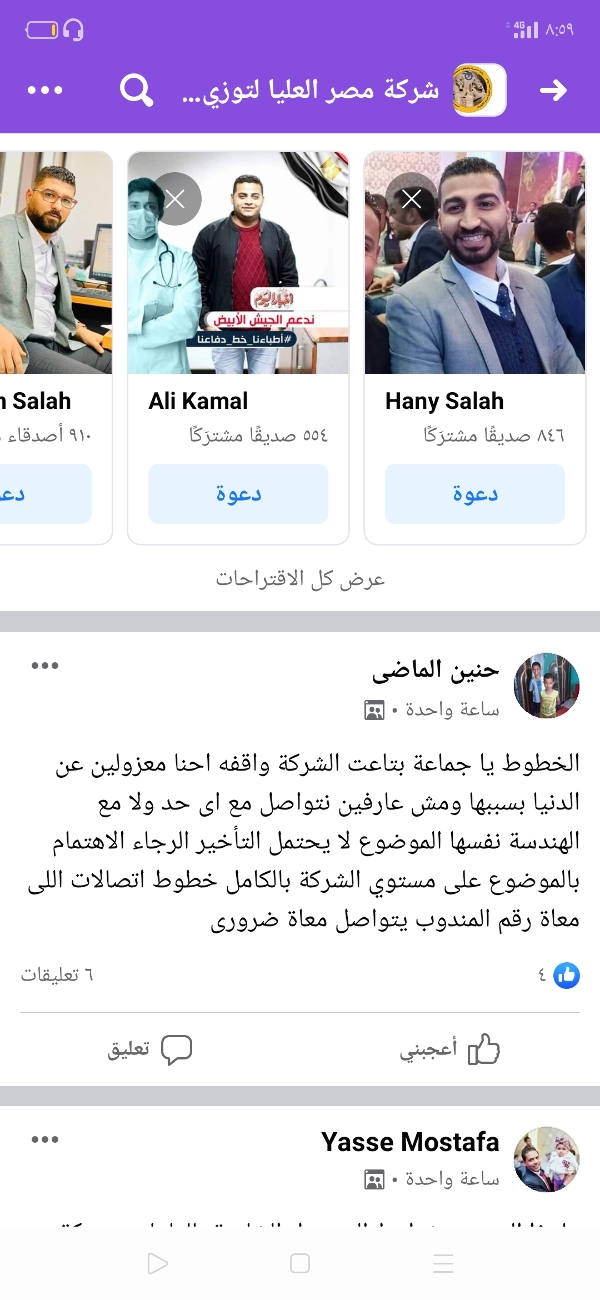
Task: Comment on حنين الماضى's post via تعليق
Action: [x=150, y=1049]
